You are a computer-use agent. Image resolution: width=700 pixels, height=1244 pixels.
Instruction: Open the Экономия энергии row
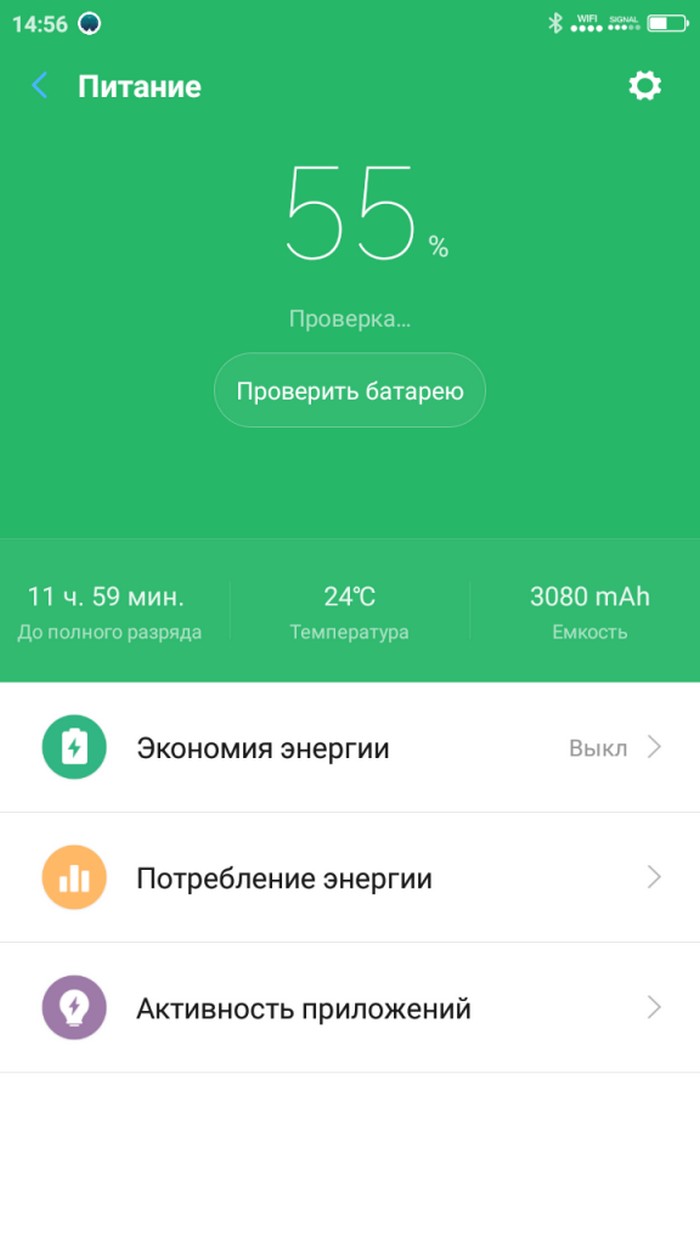tap(350, 747)
